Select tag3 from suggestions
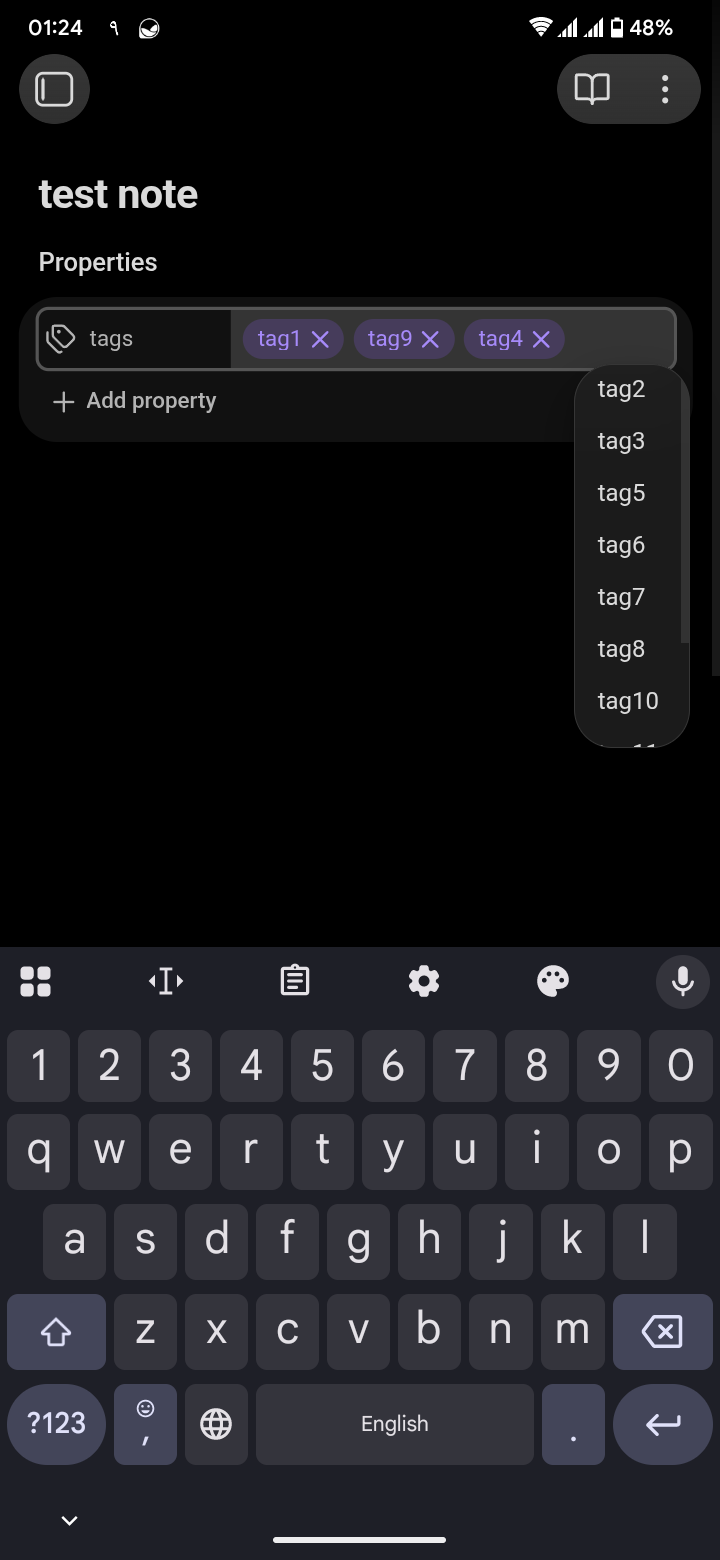 pyautogui.click(x=621, y=441)
